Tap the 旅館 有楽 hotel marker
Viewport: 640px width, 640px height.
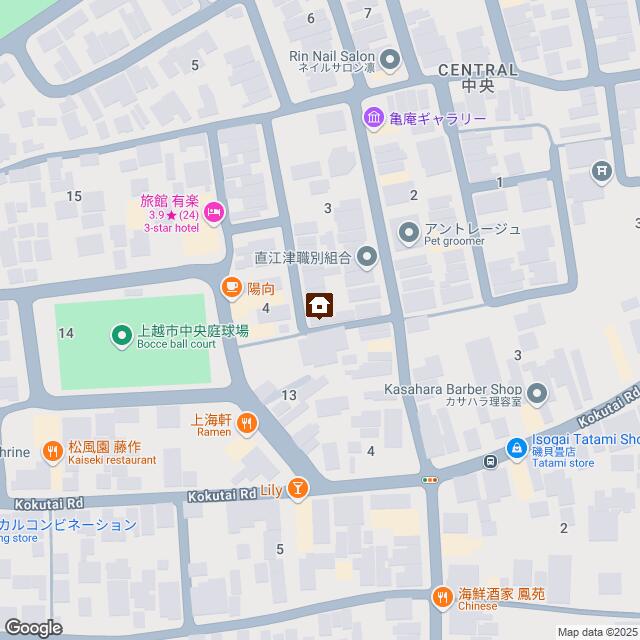pyautogui.click(x=213, y=213)
